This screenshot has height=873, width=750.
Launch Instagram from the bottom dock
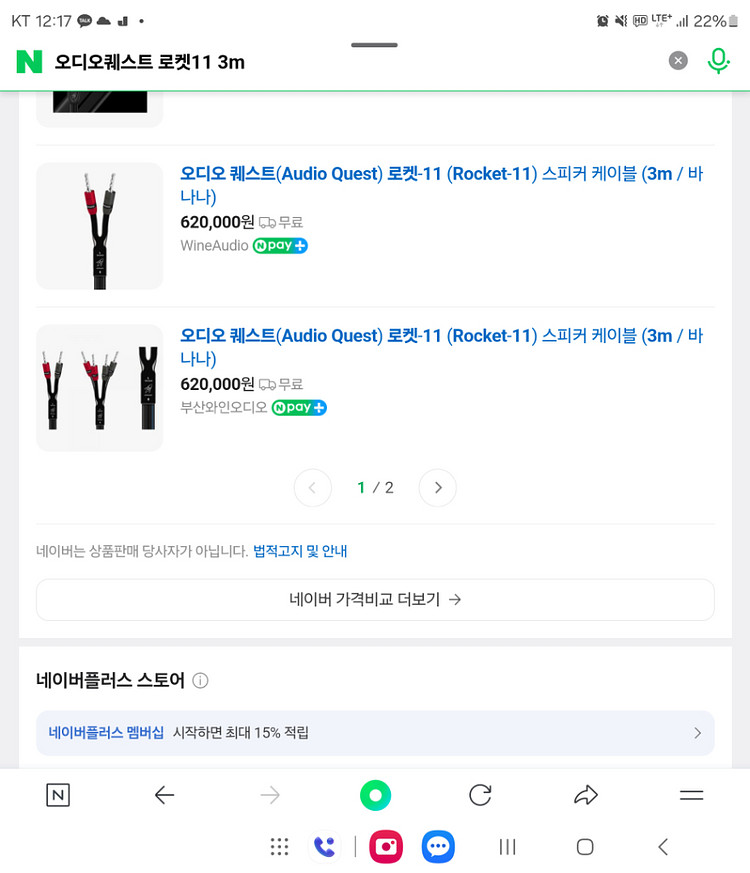386,846
